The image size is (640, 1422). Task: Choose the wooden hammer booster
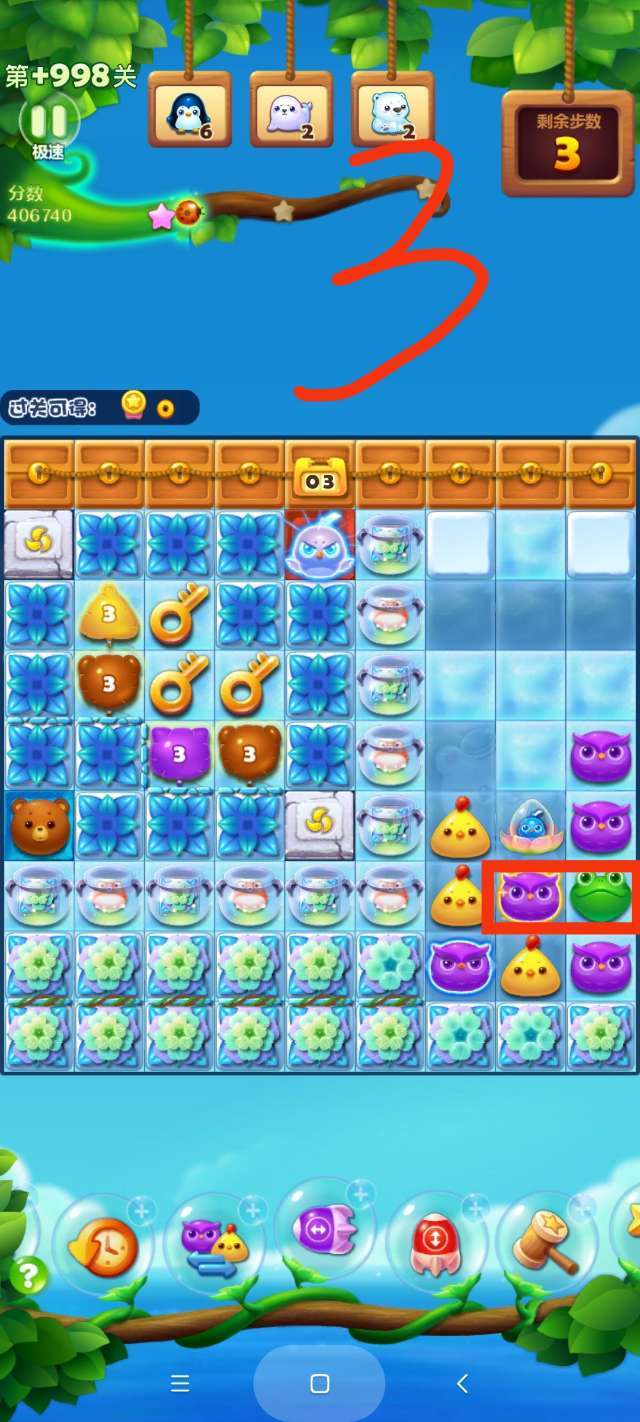click(545, 1243)
